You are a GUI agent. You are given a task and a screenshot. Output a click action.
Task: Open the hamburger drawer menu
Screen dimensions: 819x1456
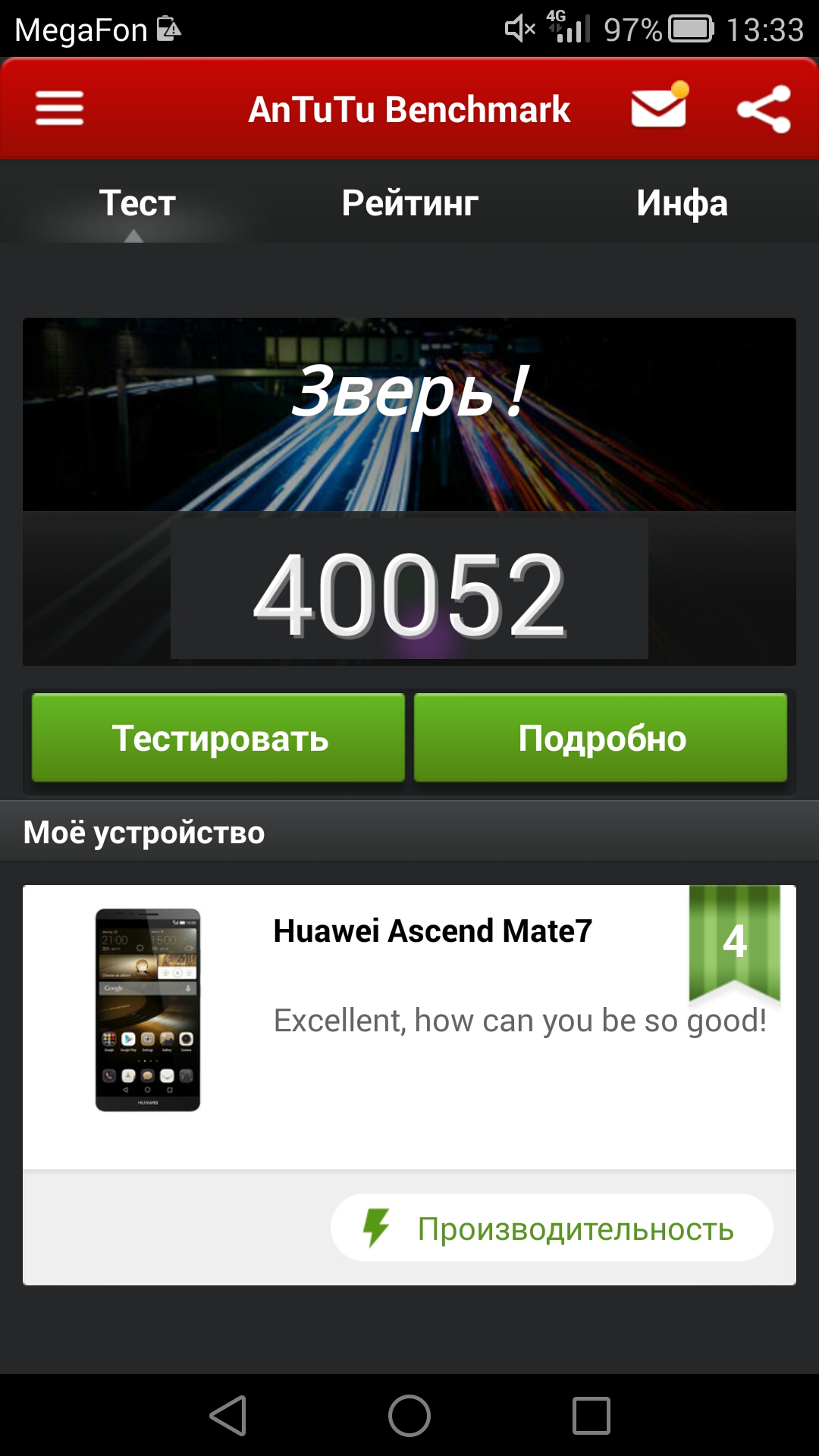pos(59,108)
